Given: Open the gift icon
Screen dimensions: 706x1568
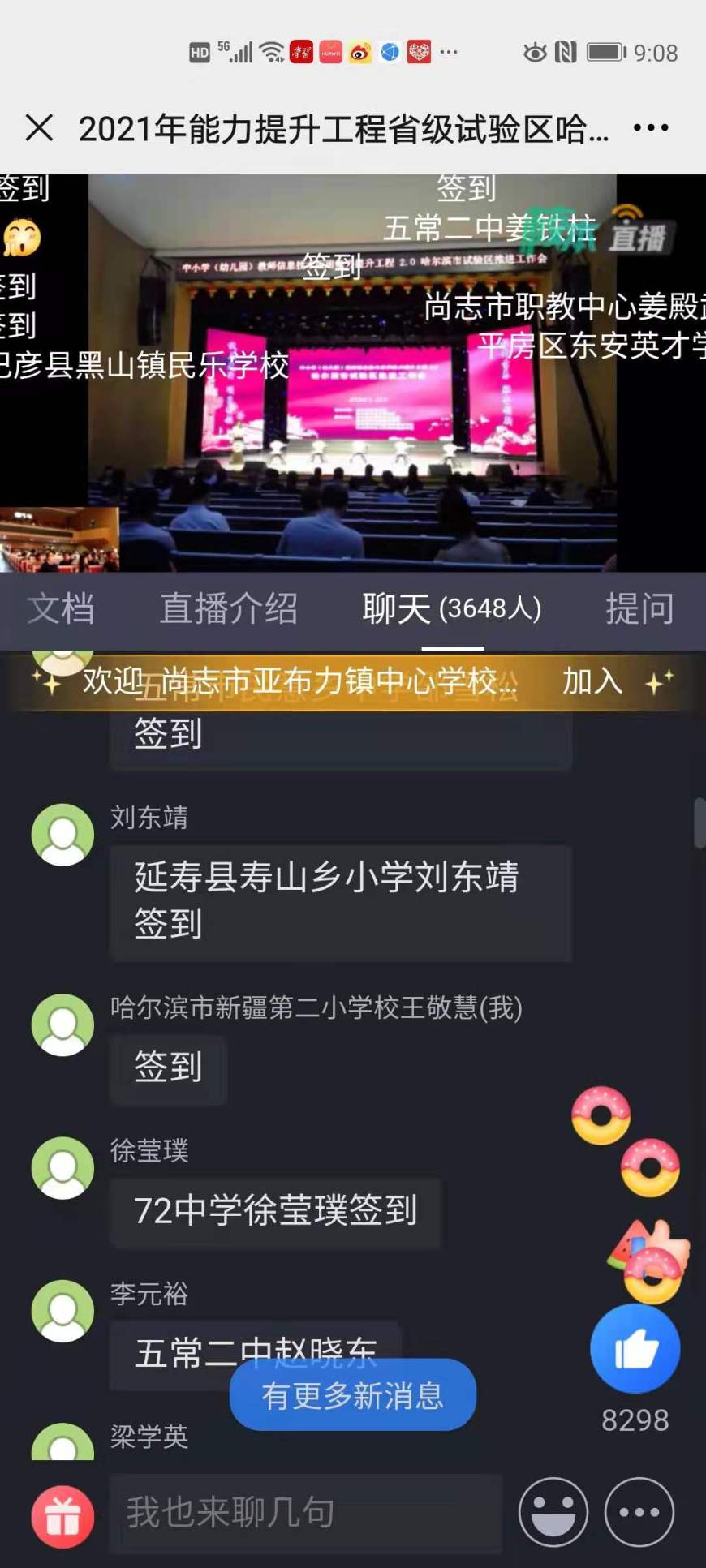Looking at the screenshot, I should coord(62,1516).
